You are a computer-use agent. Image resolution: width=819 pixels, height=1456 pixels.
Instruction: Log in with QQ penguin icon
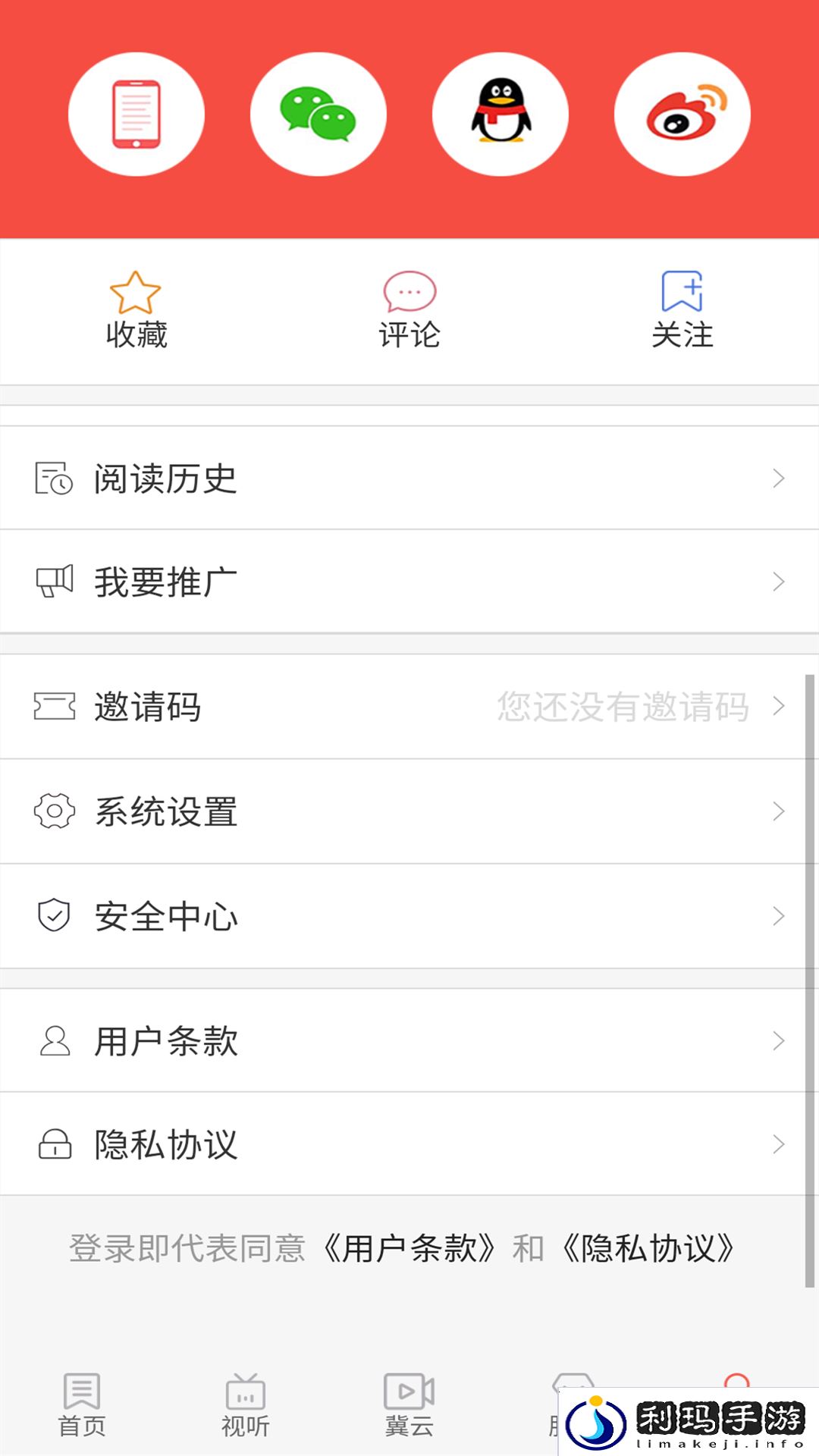click(x=500, y=115)
